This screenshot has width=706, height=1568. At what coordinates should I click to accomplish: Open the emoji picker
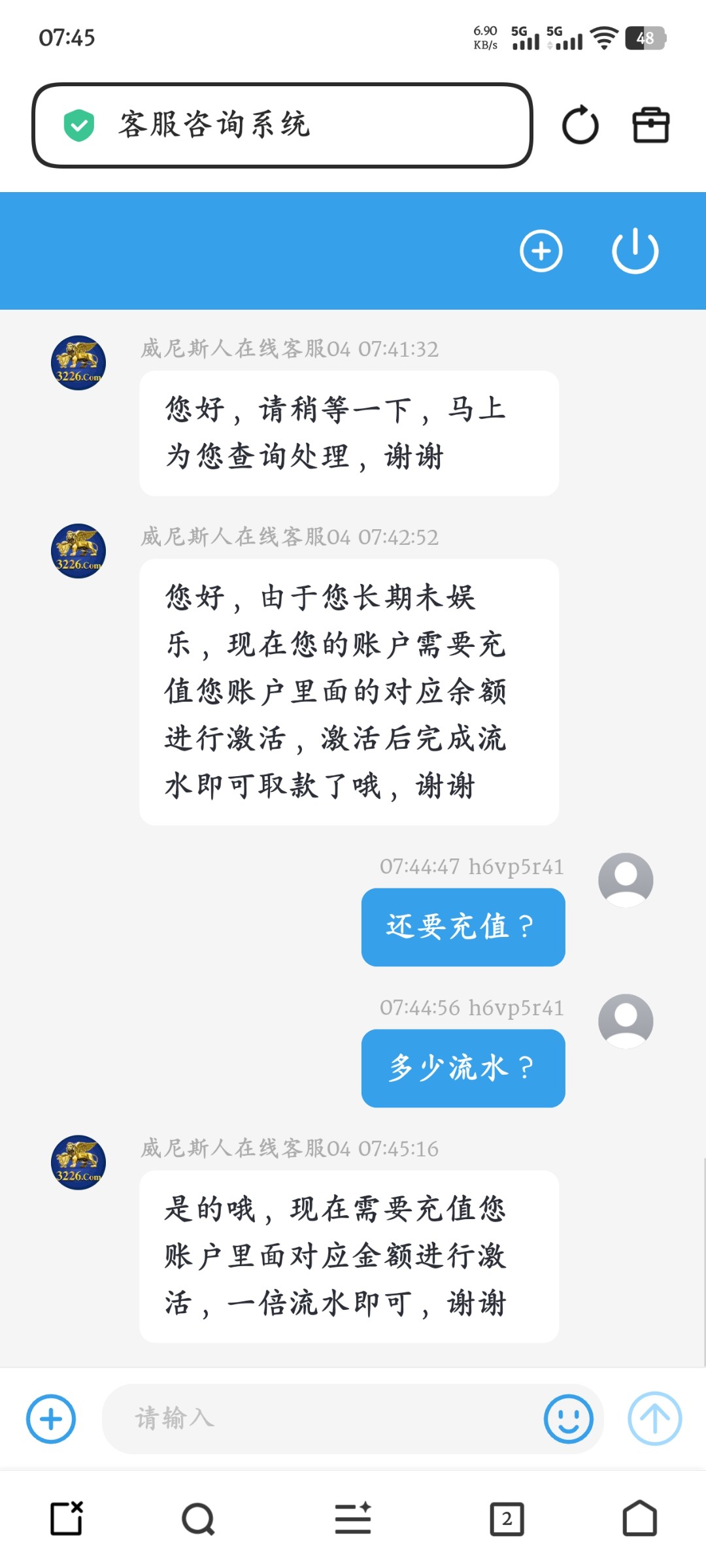tap(568, 1419)
